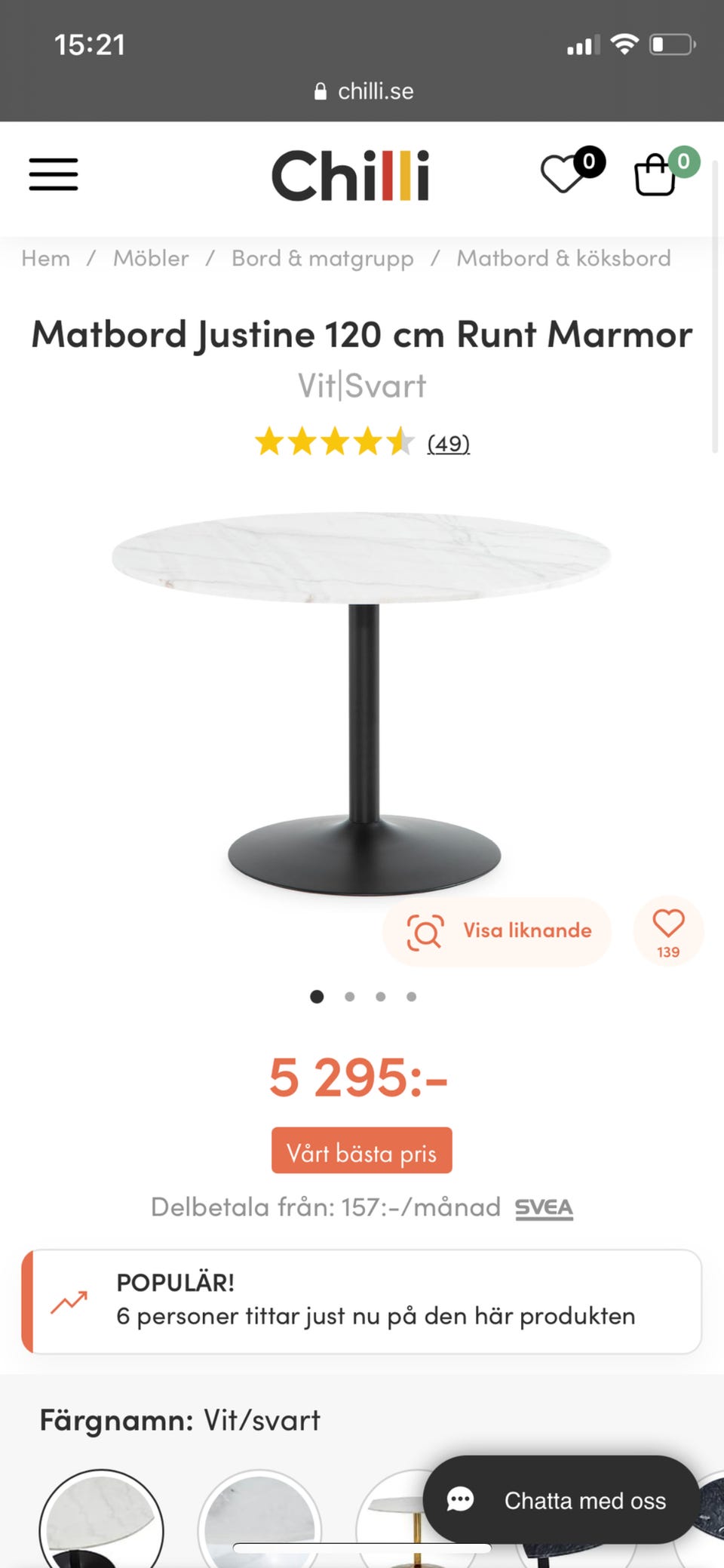The width and height of the screenshot is (724, 1568).
Task: Open the wishlist heart in header
Action: tap(564, 174)
